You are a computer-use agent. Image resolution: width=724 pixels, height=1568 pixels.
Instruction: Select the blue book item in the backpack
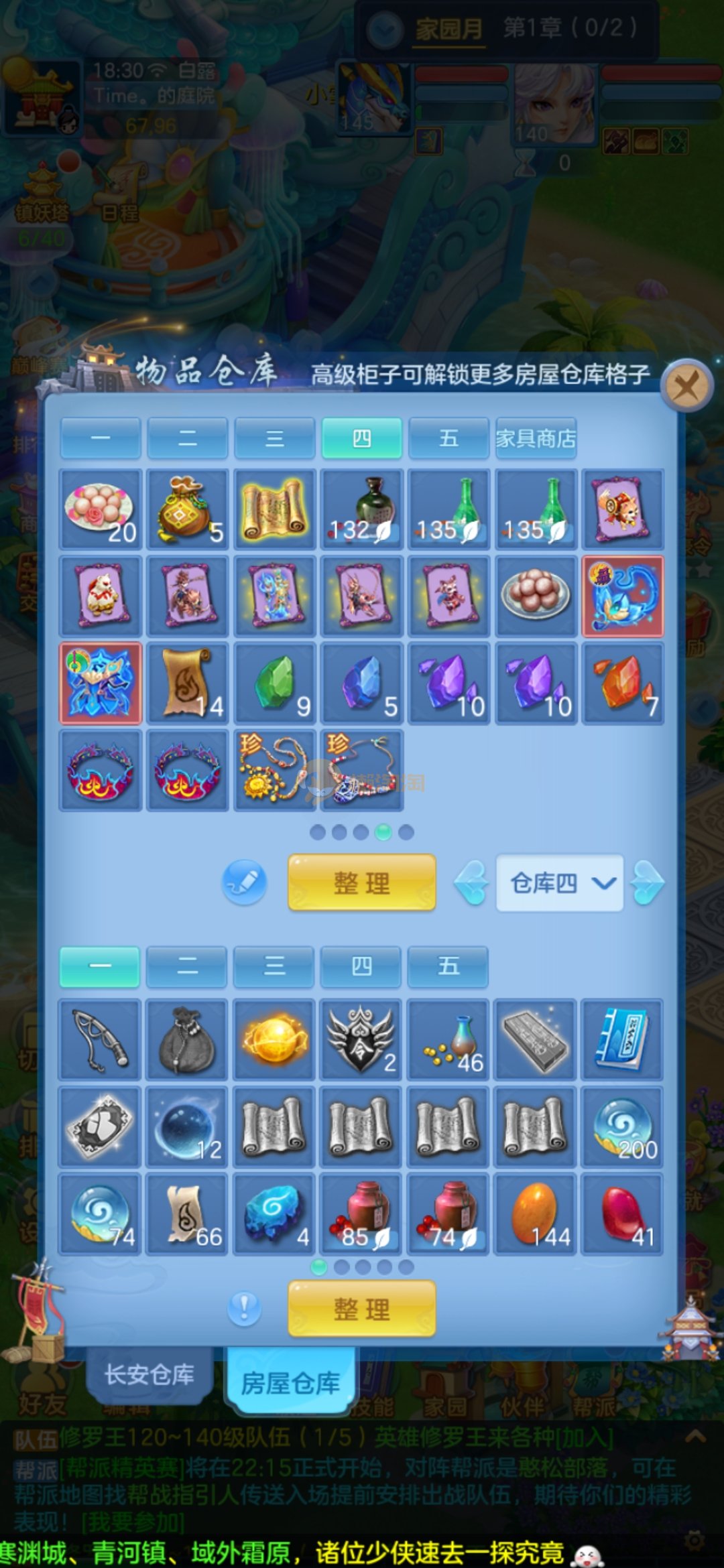click(622, 1039)
